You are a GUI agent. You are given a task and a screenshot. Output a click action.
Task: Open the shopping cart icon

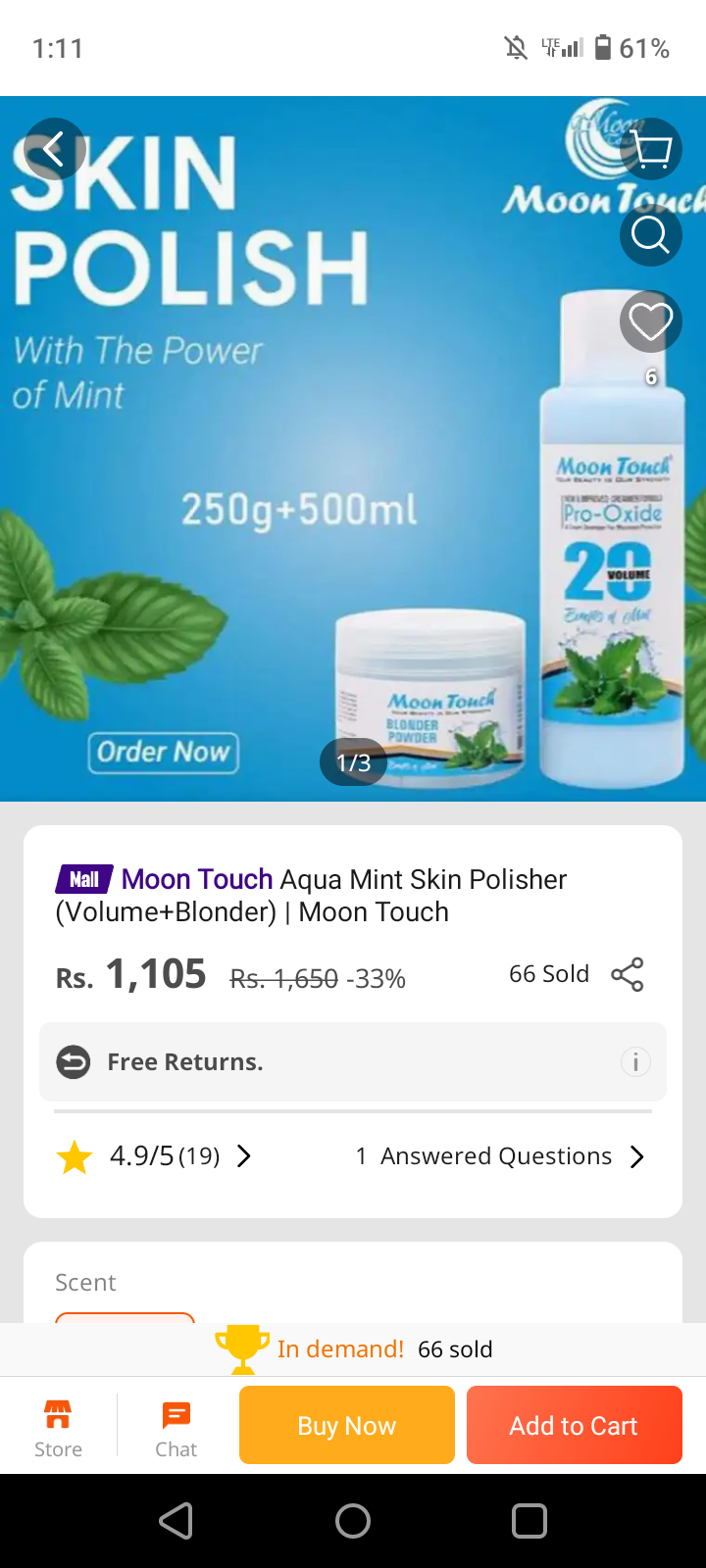[651, 149]
